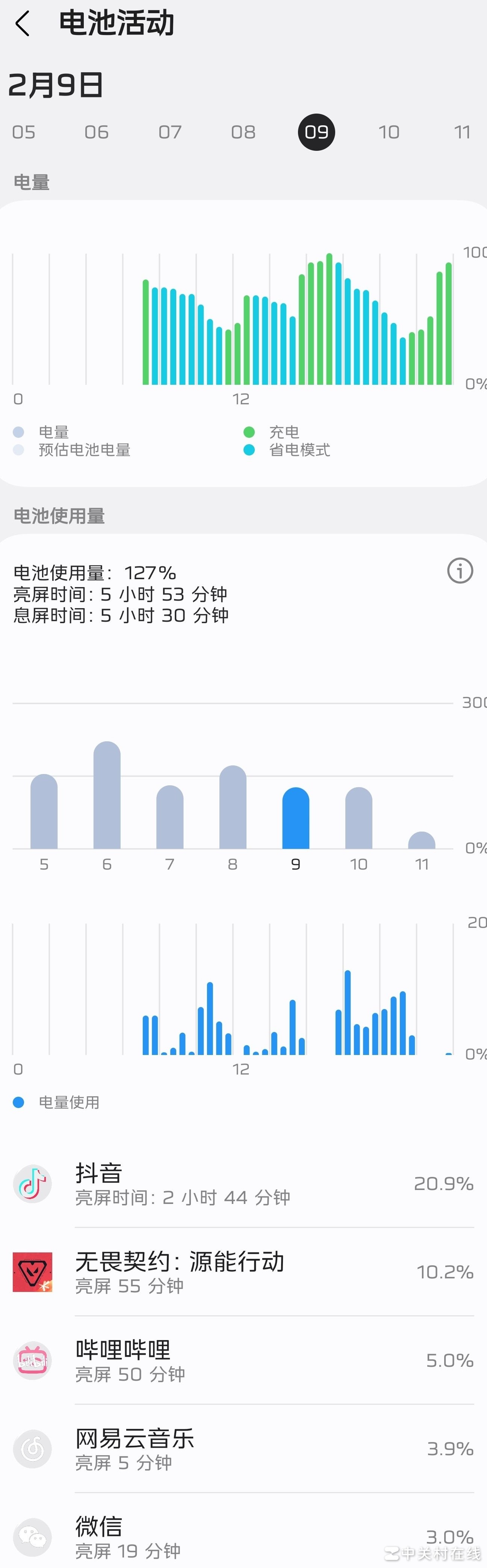Select date 06 in the day strip
Screen dimensions: 487x1568
click(x=97, y=132)
